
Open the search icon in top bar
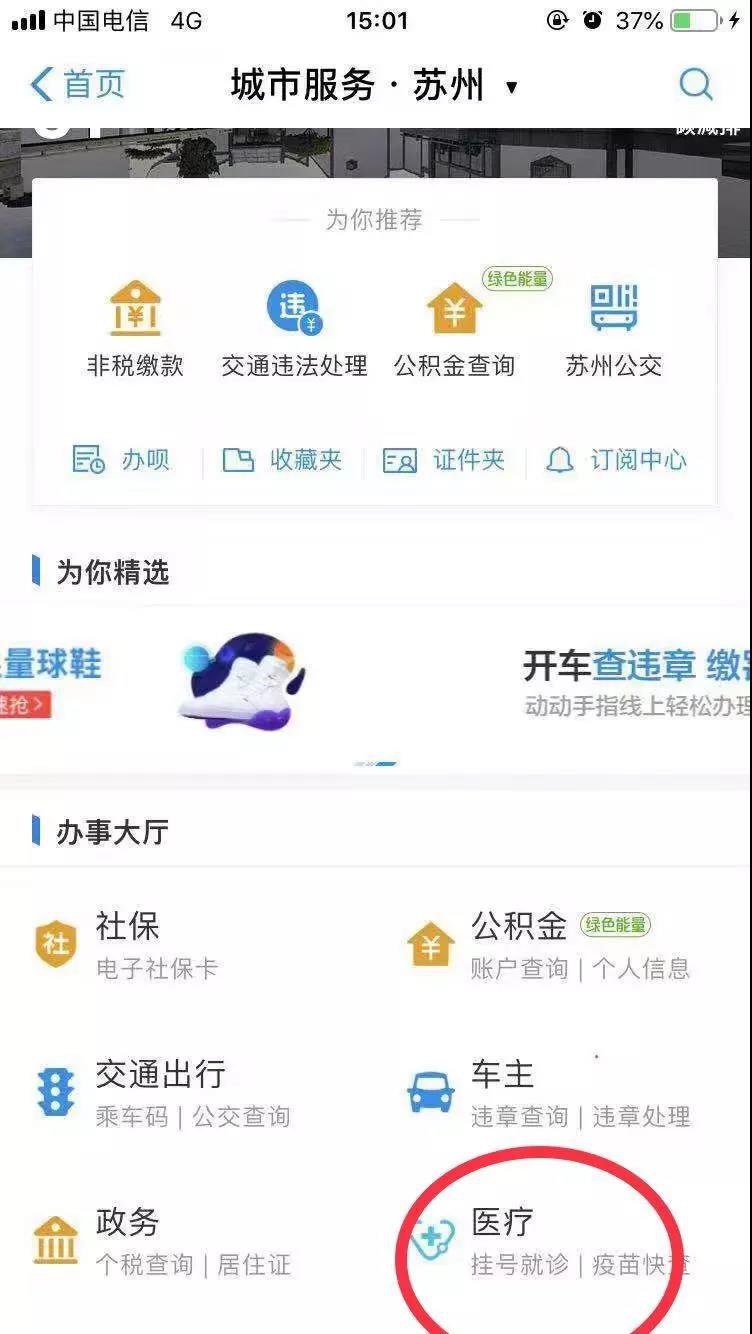point(695,85)
